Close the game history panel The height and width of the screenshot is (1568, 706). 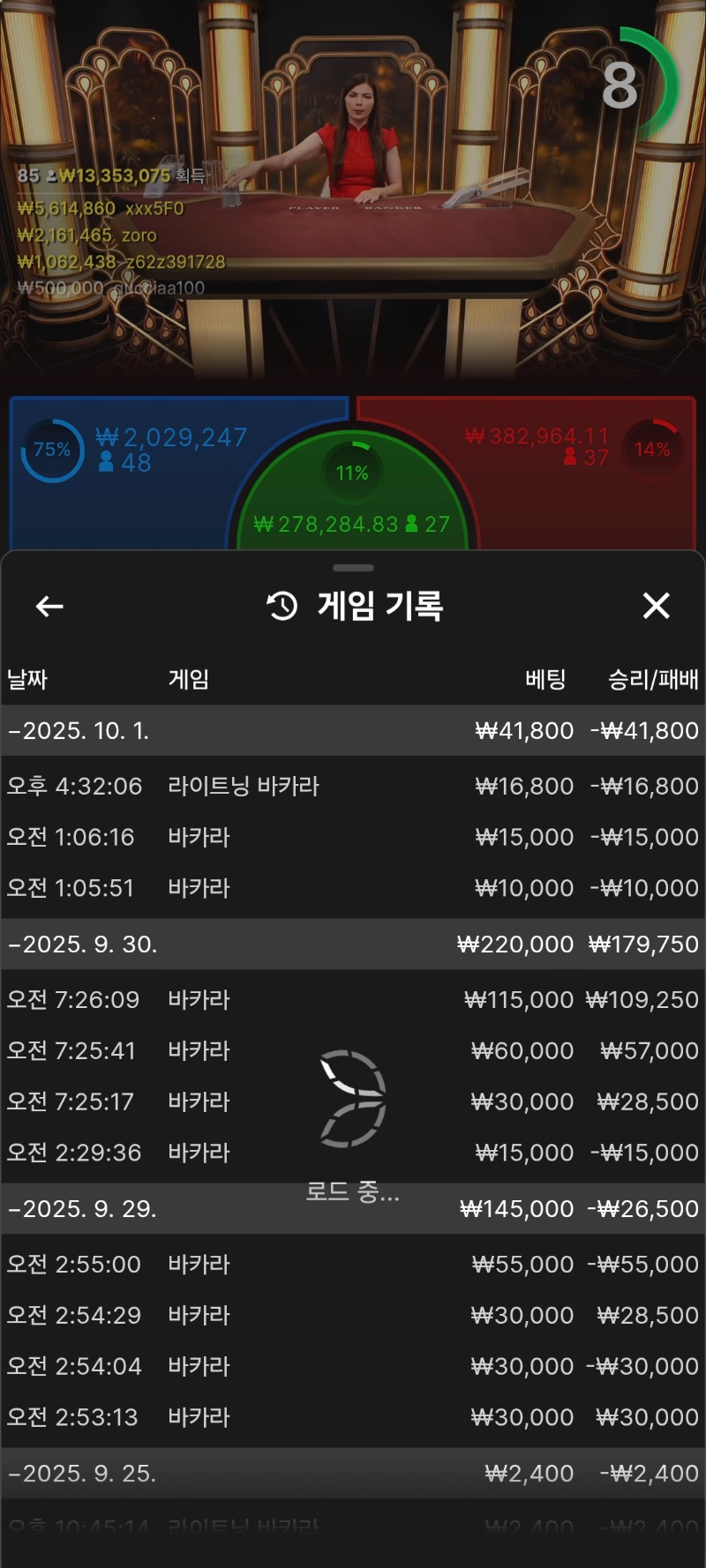coord(656,606)
